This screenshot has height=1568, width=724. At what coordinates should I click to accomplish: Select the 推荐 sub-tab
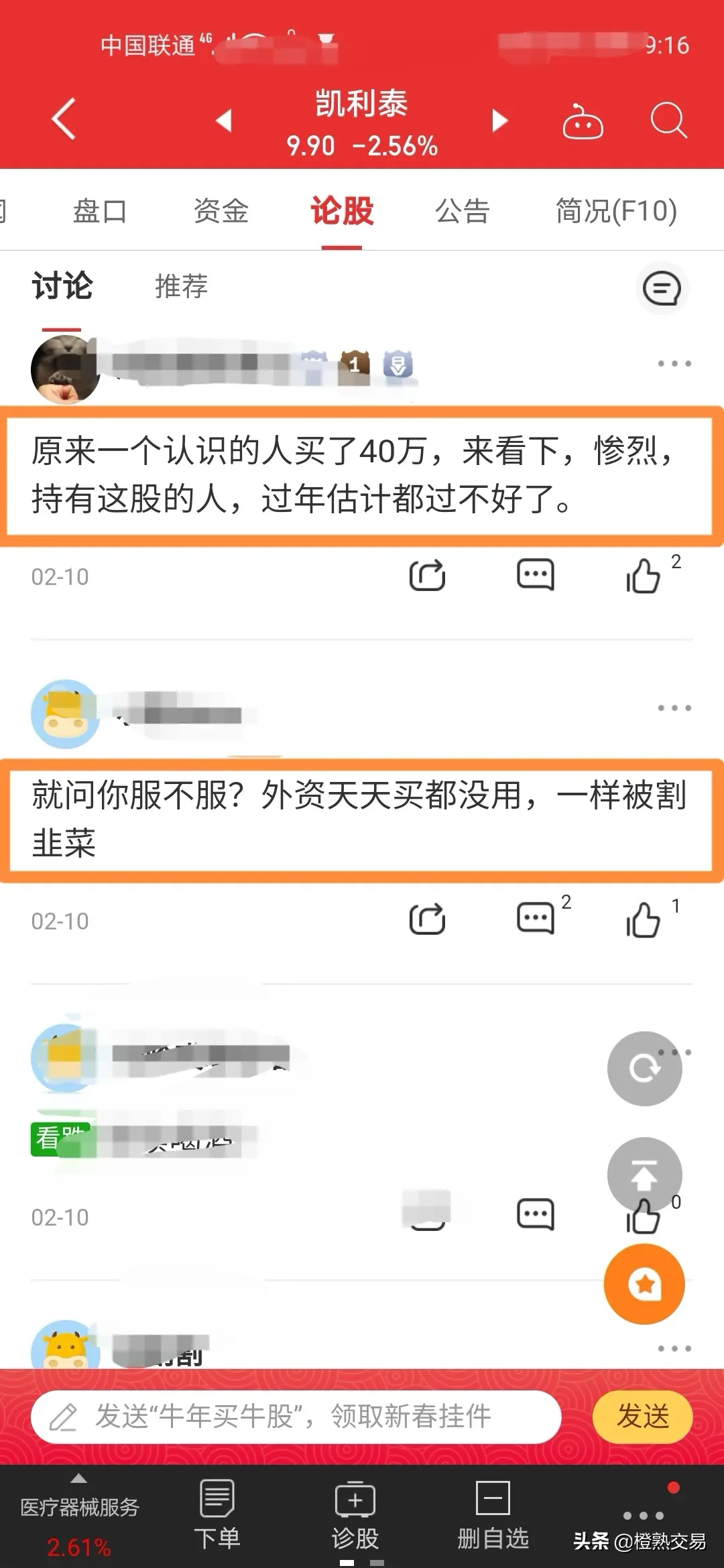[181, 286]
